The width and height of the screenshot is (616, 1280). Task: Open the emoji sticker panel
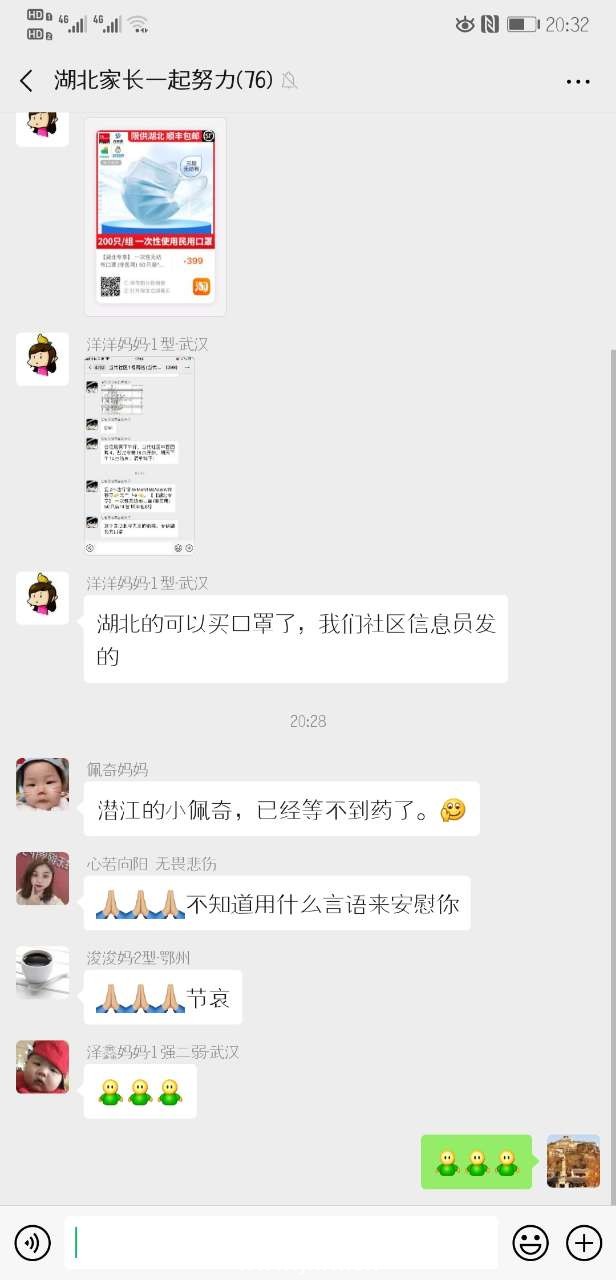[530, 1243]
